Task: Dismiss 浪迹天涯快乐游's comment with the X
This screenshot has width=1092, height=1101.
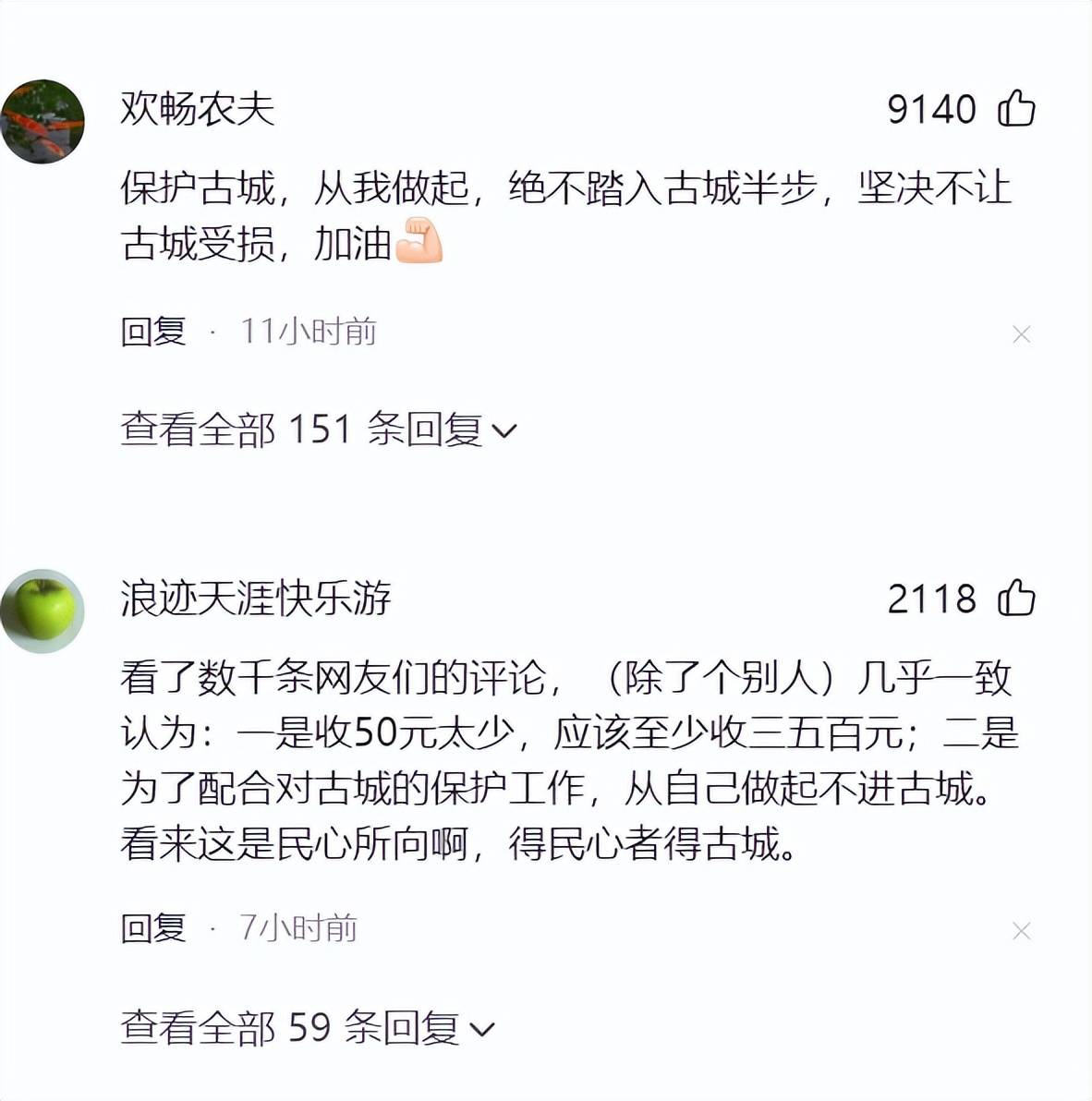Action: [x=1021, y=931]
